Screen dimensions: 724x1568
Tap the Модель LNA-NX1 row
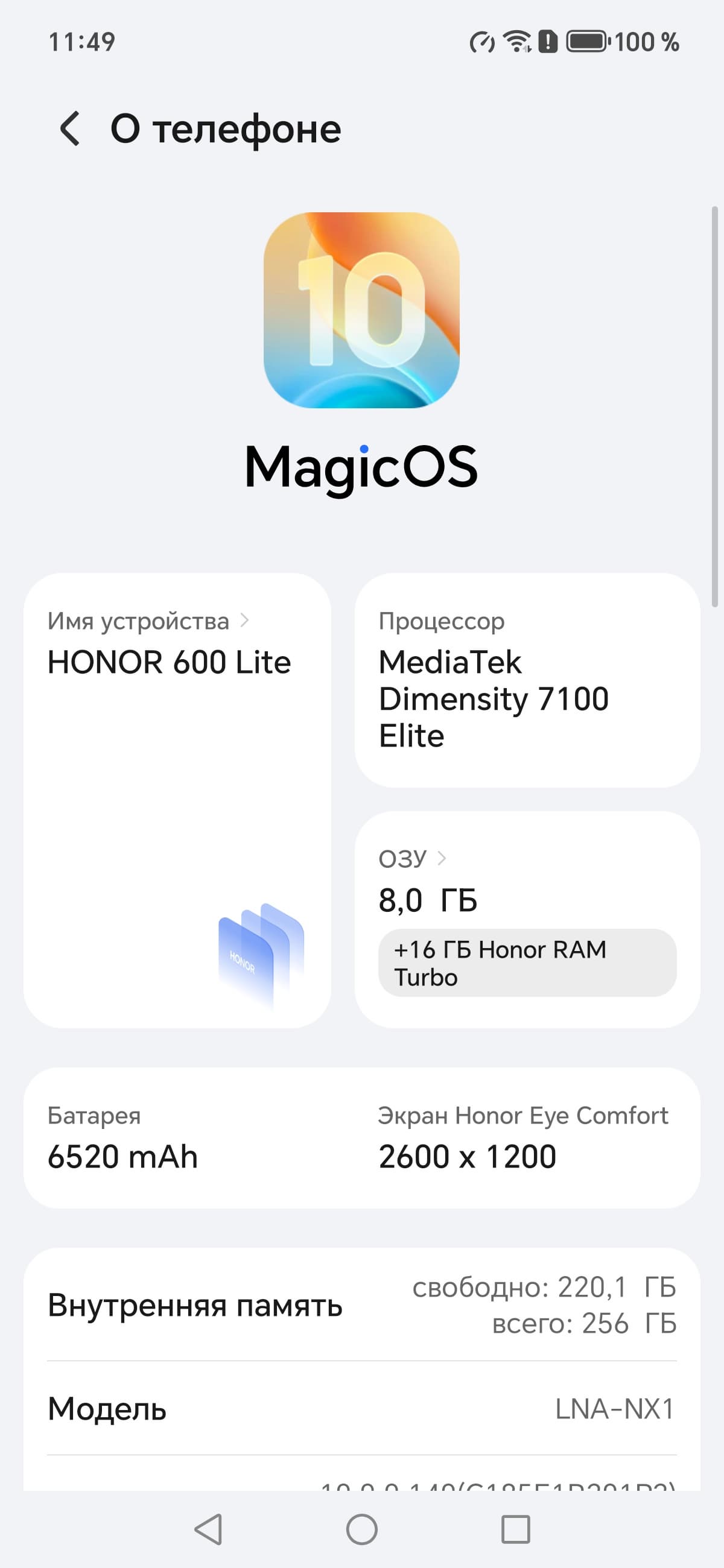tap(361, 1409)
